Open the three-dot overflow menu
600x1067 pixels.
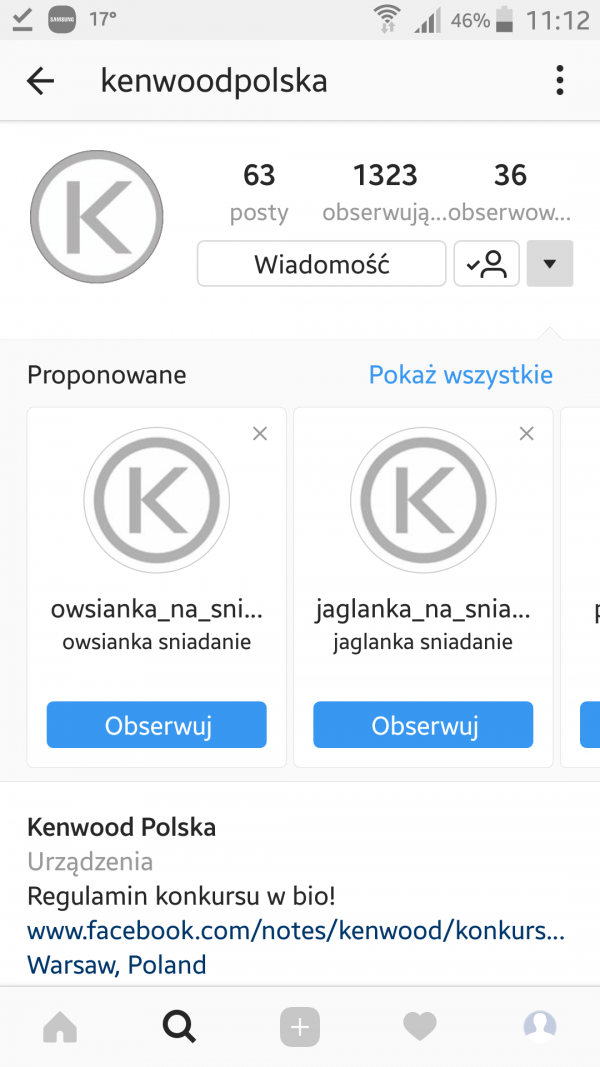click(x=559, y=81)
